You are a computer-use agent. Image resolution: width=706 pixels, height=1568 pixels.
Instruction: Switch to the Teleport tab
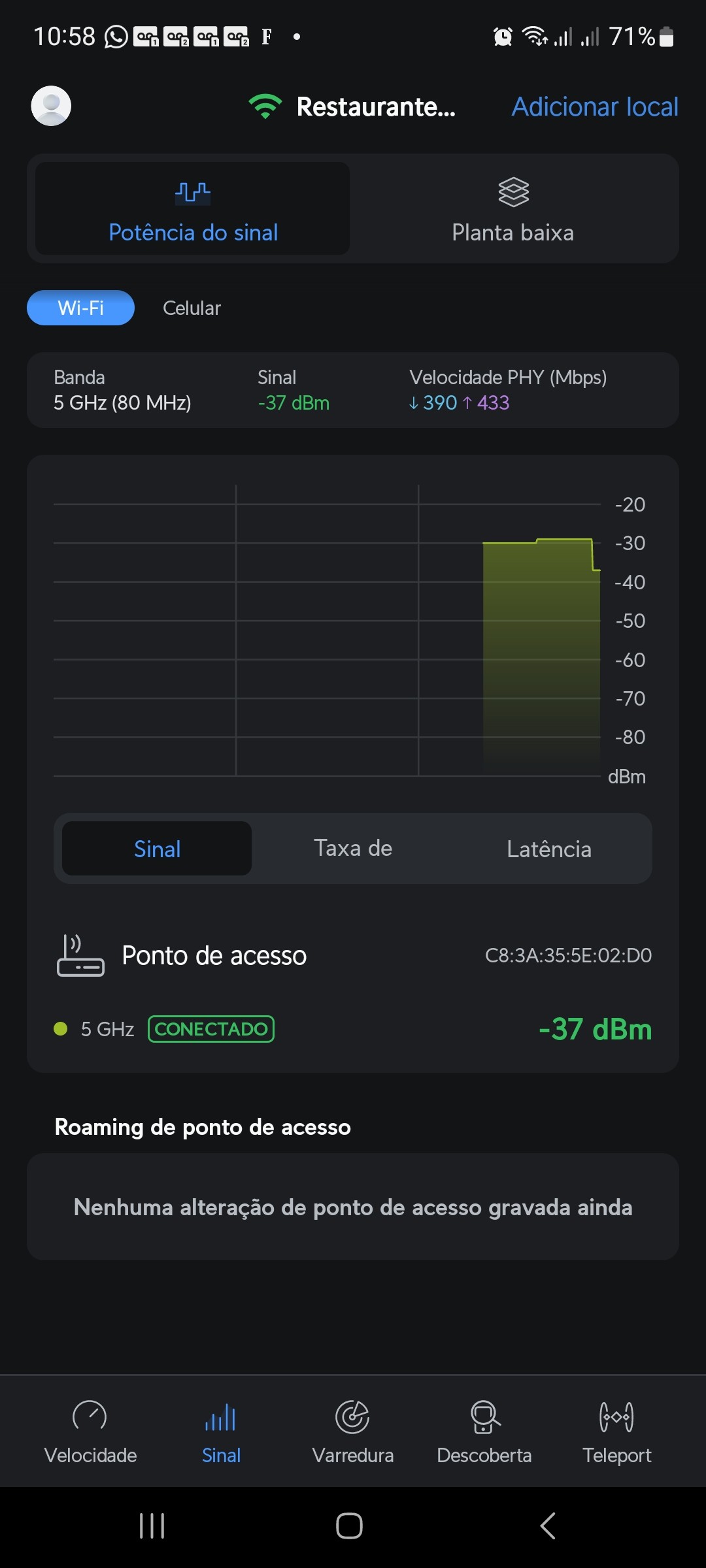click(616, 1431)
